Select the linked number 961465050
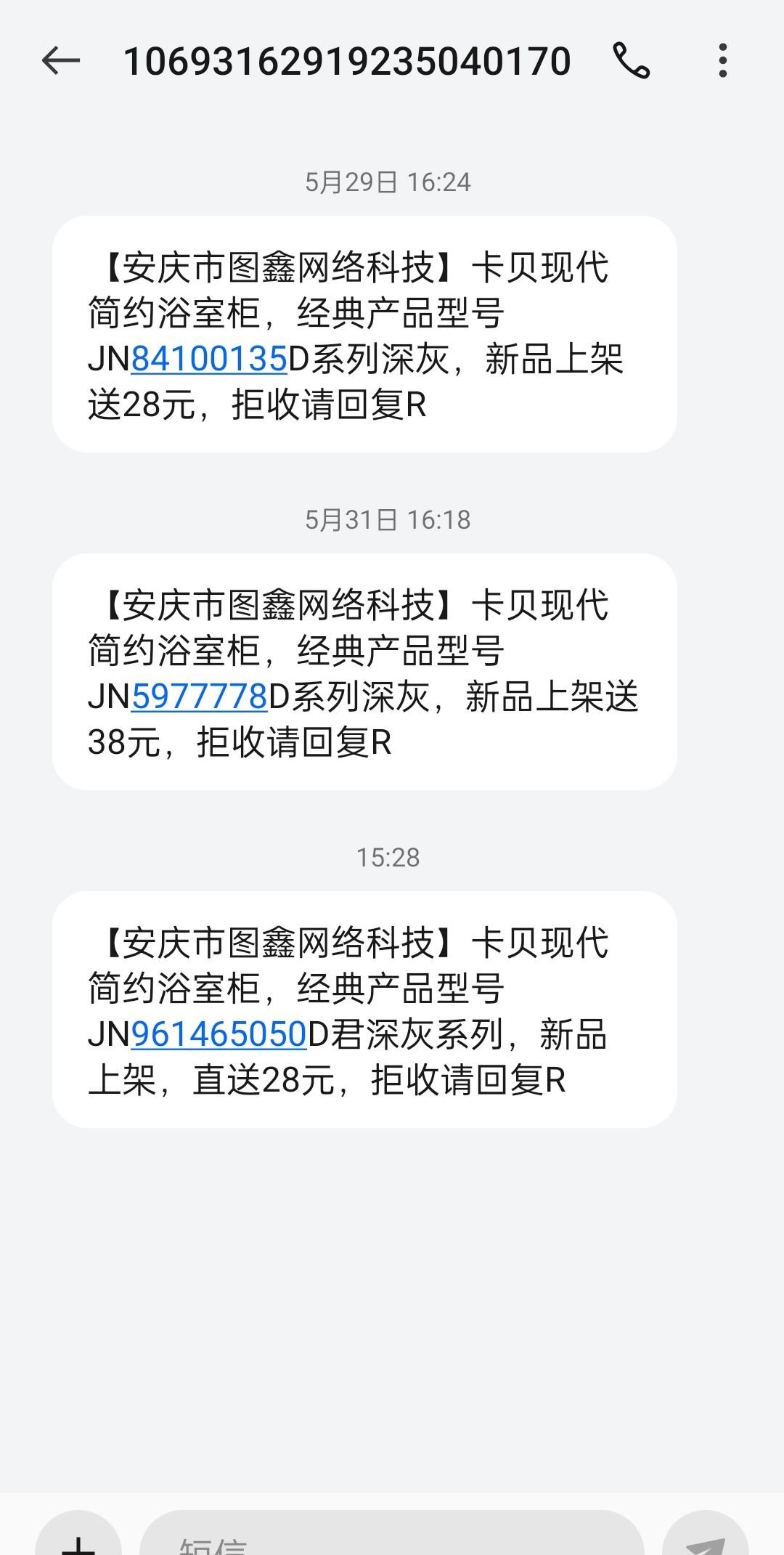Image resolution: width=784 pixels, height=1555 pixels. tap(219, 1034)
